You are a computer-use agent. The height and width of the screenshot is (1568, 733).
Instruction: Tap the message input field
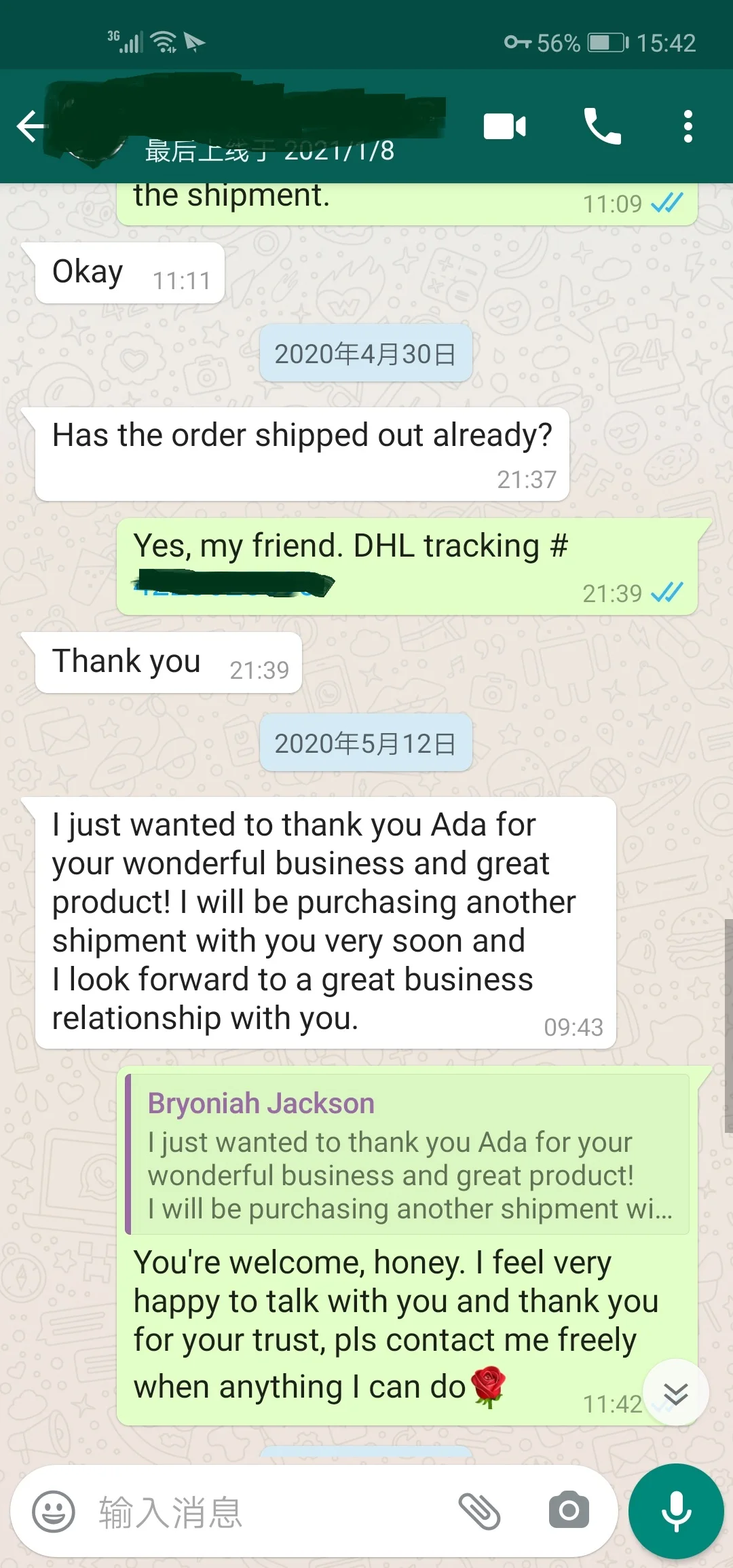click(x=271, y=1512)
